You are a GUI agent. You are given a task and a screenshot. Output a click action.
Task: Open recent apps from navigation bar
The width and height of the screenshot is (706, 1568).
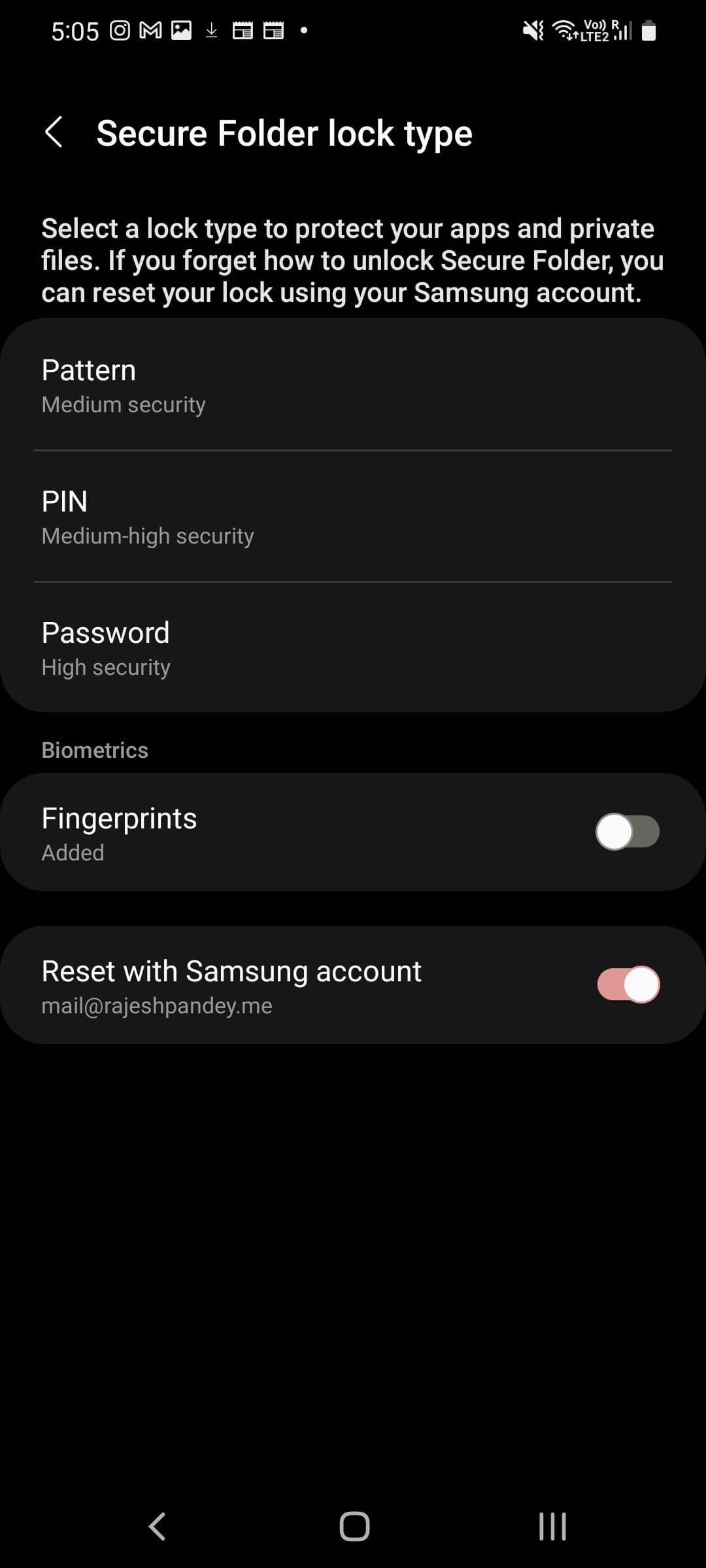[x=552, y=1527]
